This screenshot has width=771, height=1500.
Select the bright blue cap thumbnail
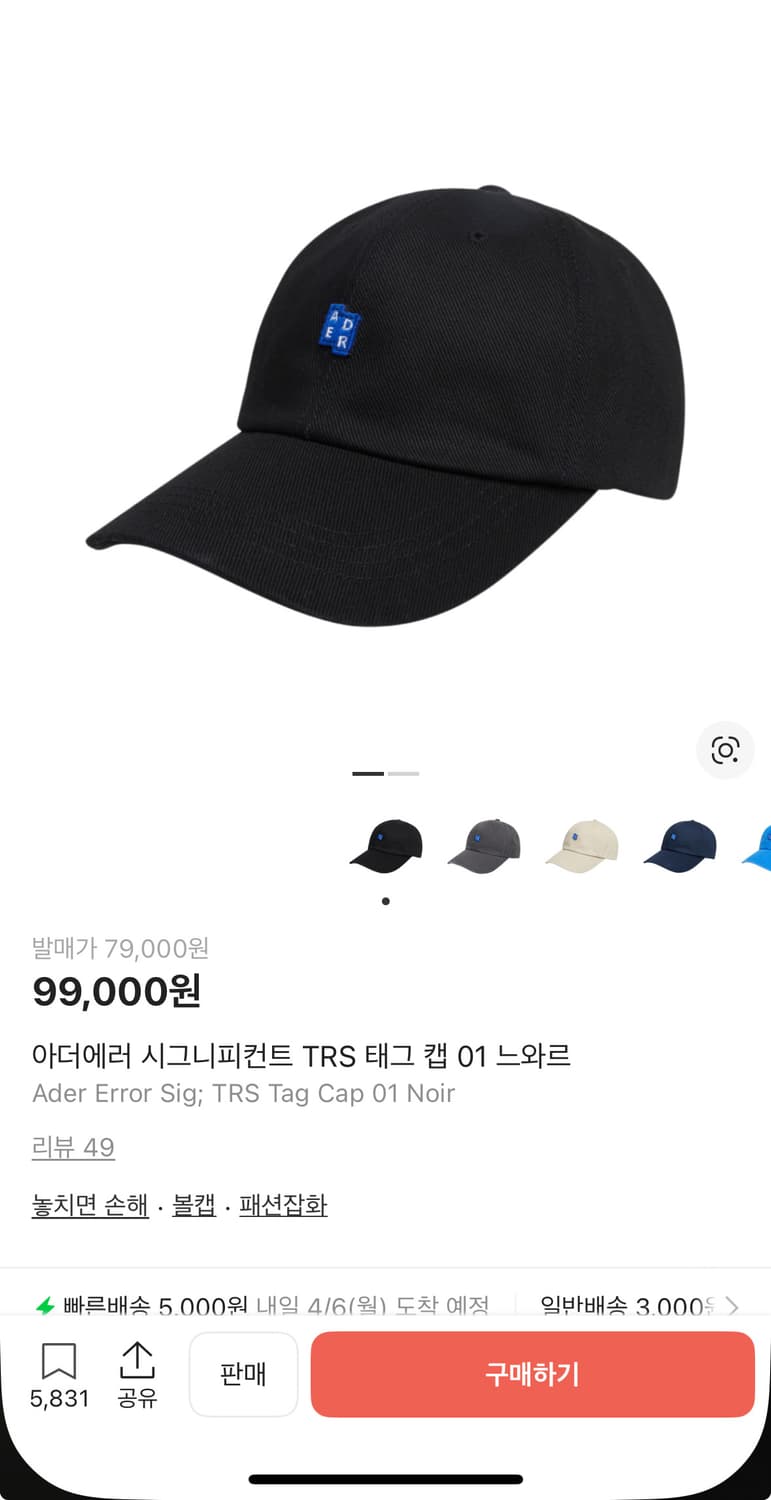point(760,845)
